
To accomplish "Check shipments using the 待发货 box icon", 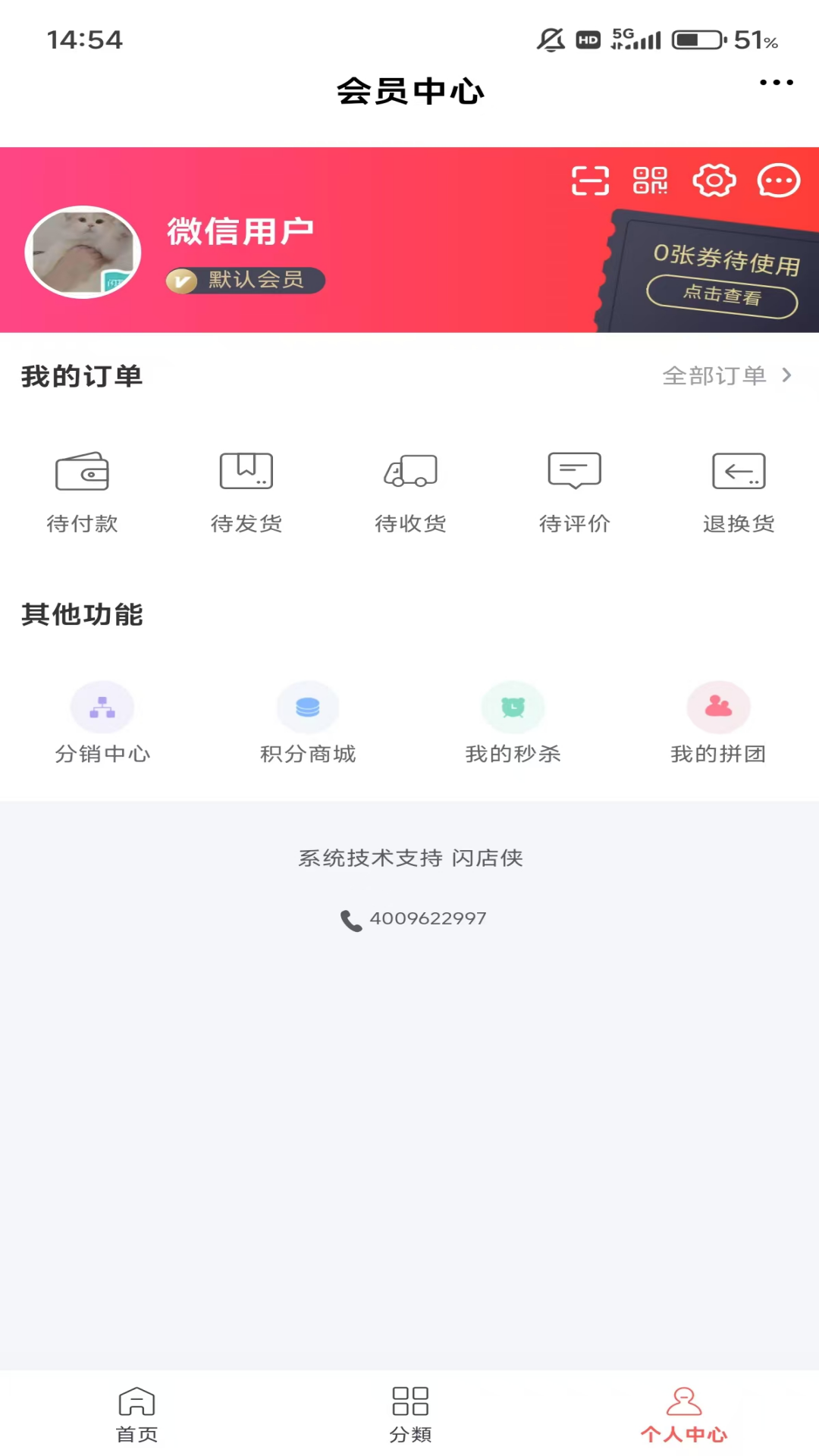I will [x=246, y=470].
